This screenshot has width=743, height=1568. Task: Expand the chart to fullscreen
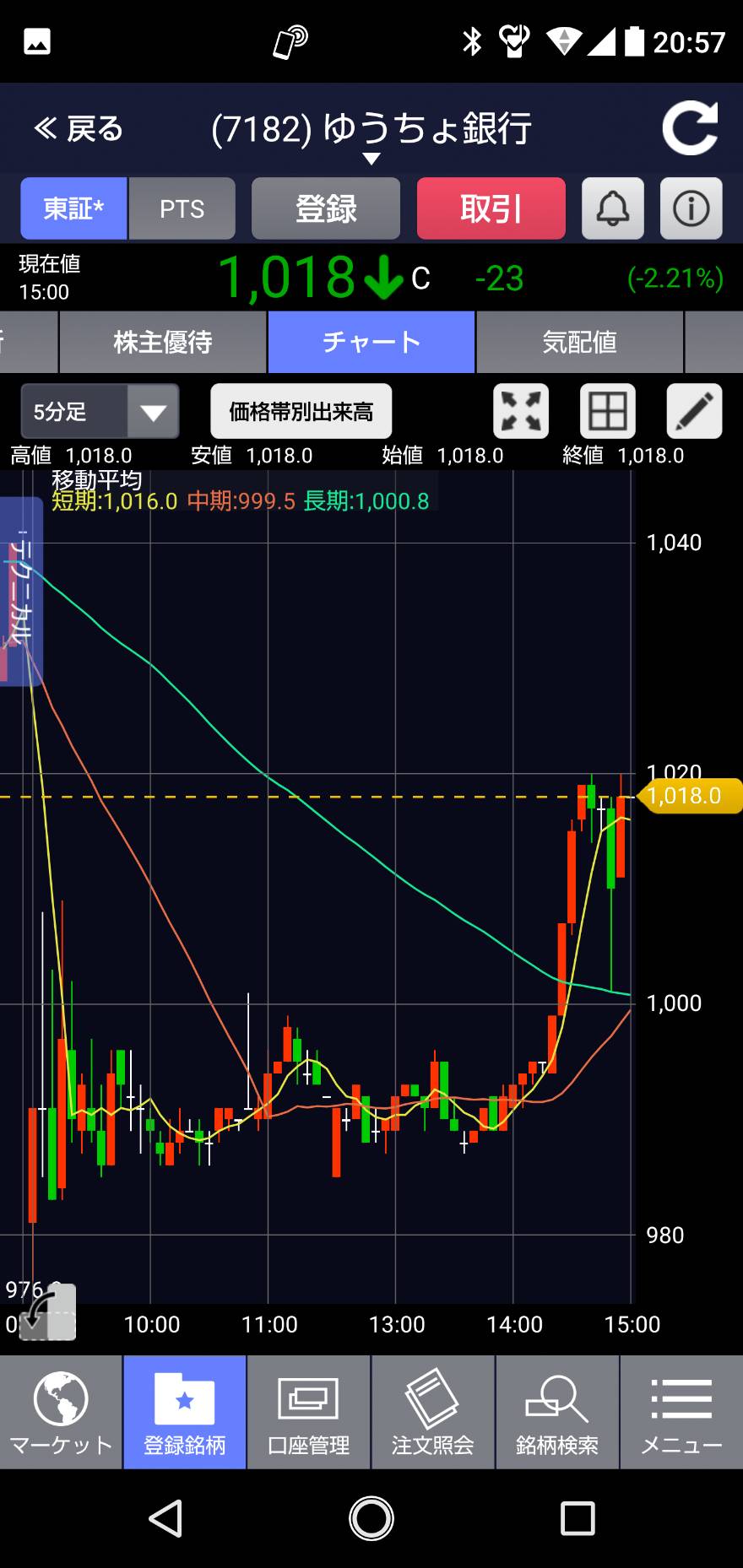pyautogui.click(x=521, y=411)
